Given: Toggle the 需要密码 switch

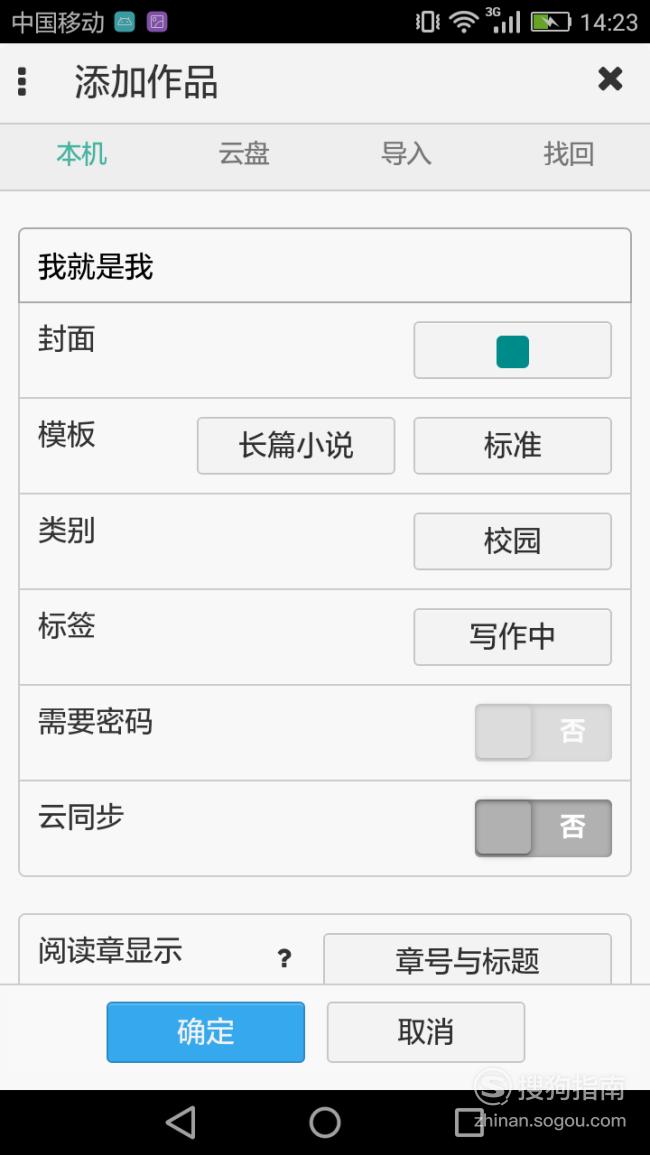Looking at the screenshot, I should tap(543, 732).
